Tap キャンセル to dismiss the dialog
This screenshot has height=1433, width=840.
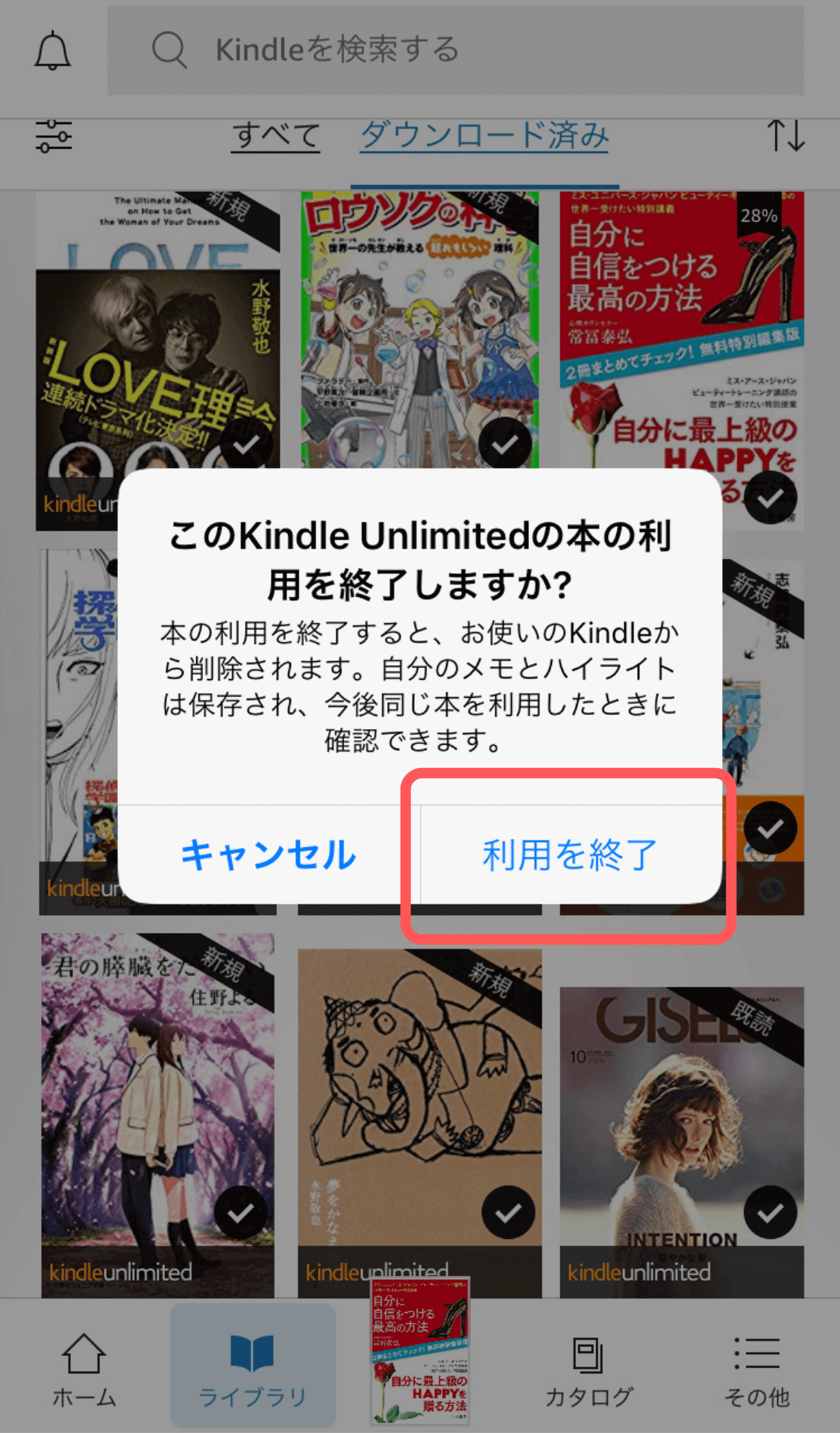click(269, 855)
